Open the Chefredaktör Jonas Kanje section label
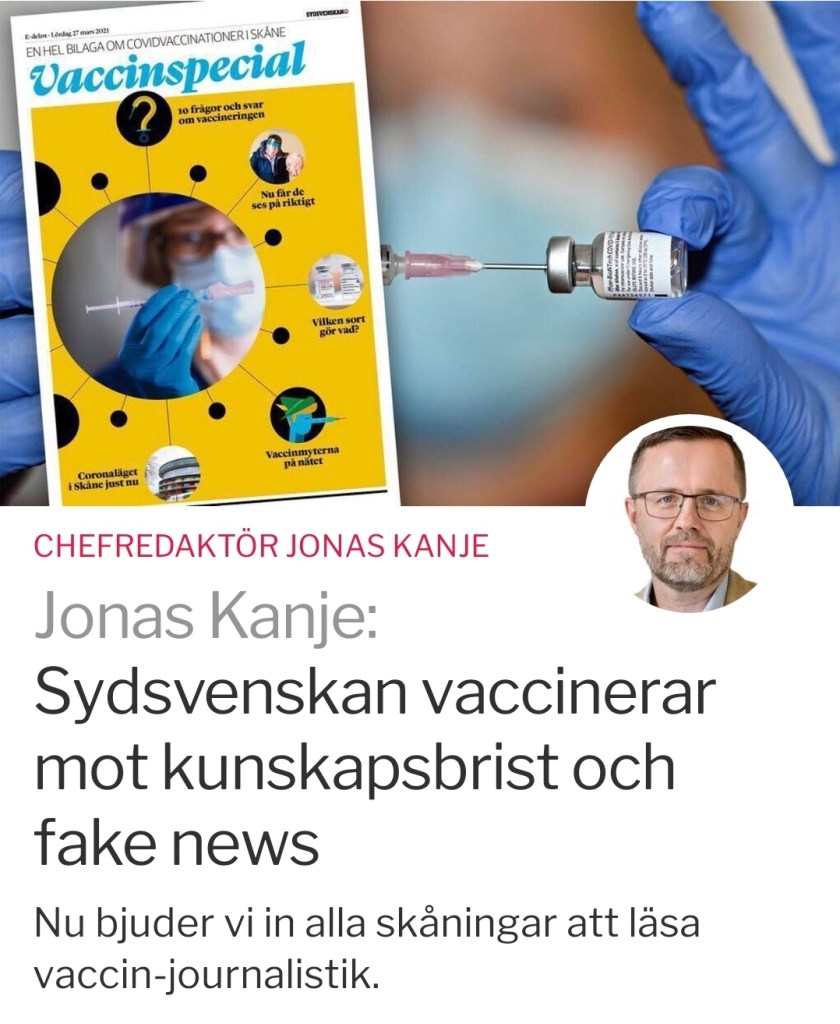Image resolution: width=840 pixels, height=1024 pixels. (261, 546)
